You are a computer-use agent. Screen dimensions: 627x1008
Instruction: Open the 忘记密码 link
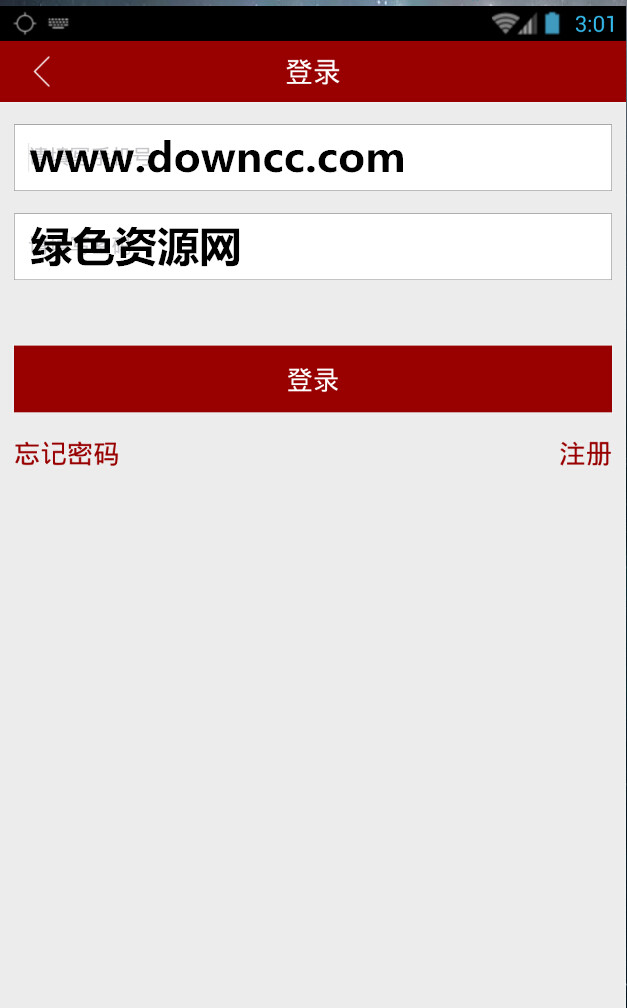67,454
